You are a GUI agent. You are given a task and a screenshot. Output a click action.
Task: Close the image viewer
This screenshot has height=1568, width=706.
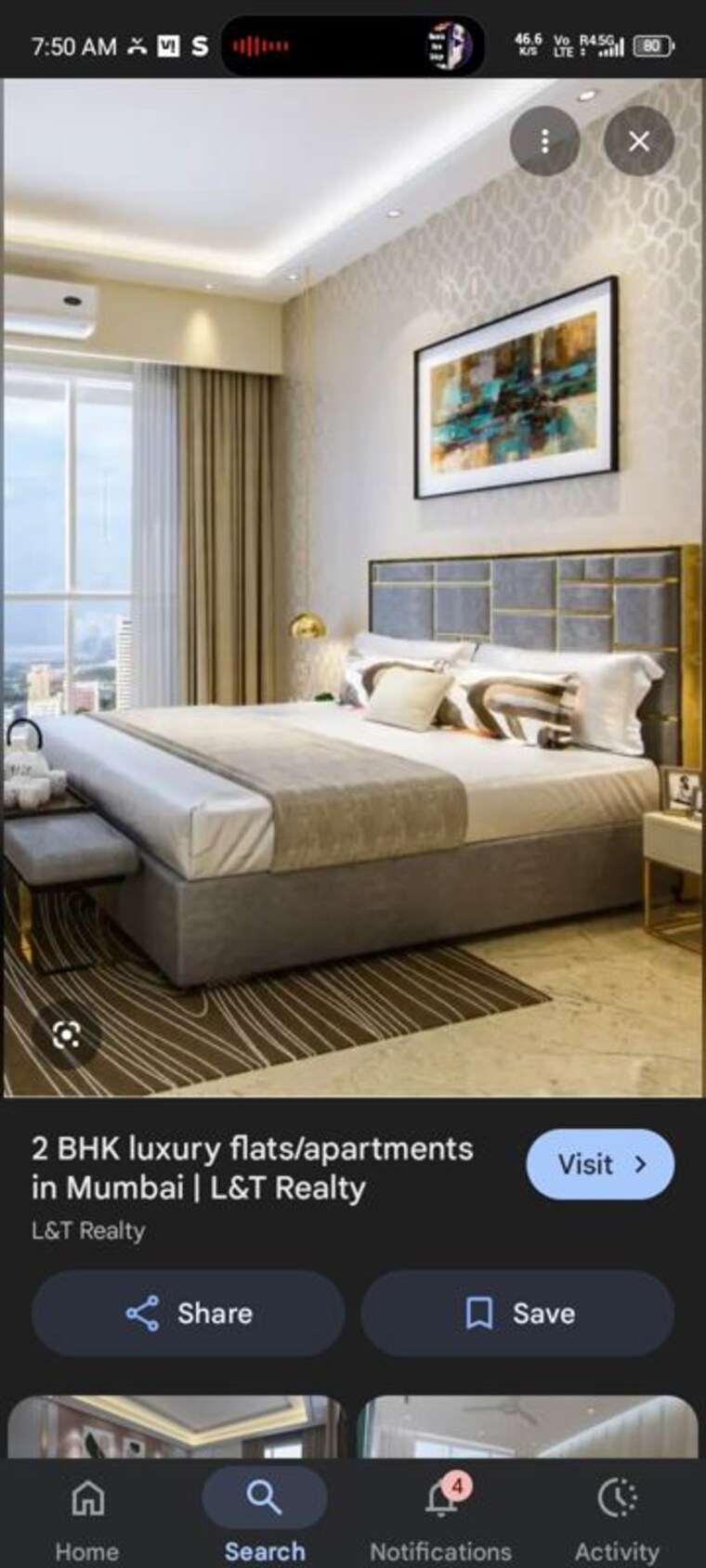coord(638,141)
